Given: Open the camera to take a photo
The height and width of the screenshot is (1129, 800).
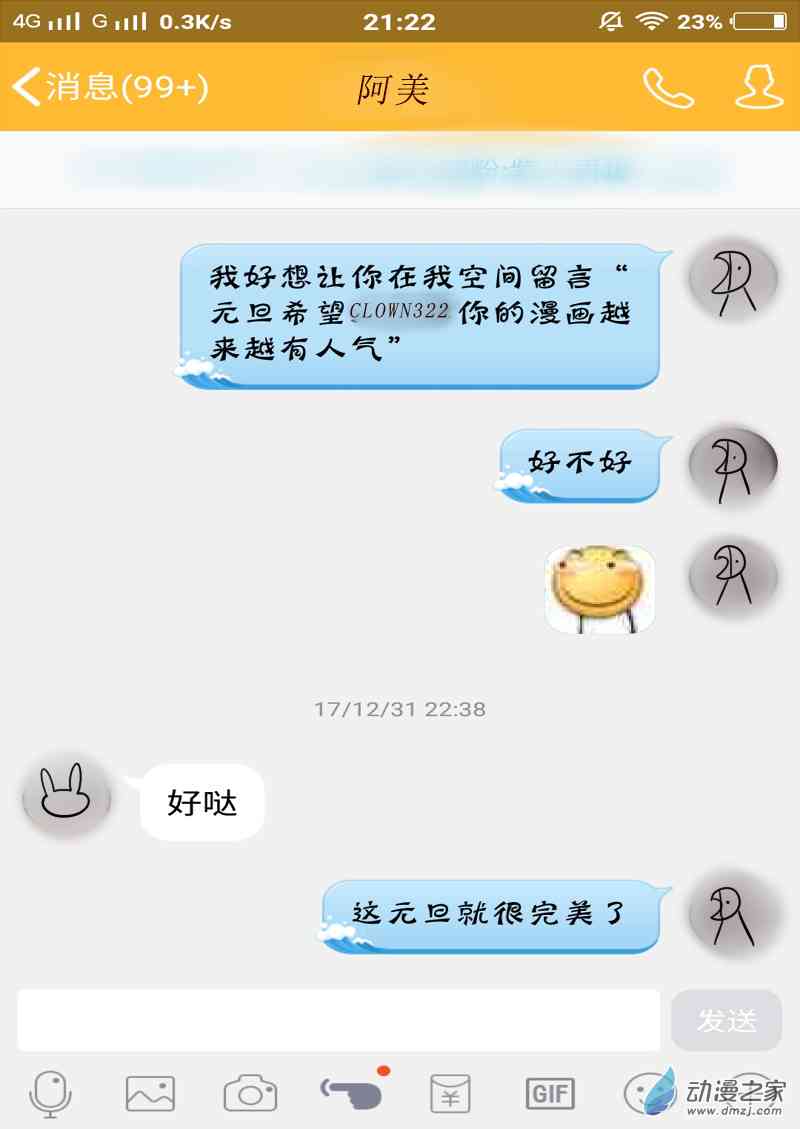Looking at the screenshot, I should tap(250, 1092).
